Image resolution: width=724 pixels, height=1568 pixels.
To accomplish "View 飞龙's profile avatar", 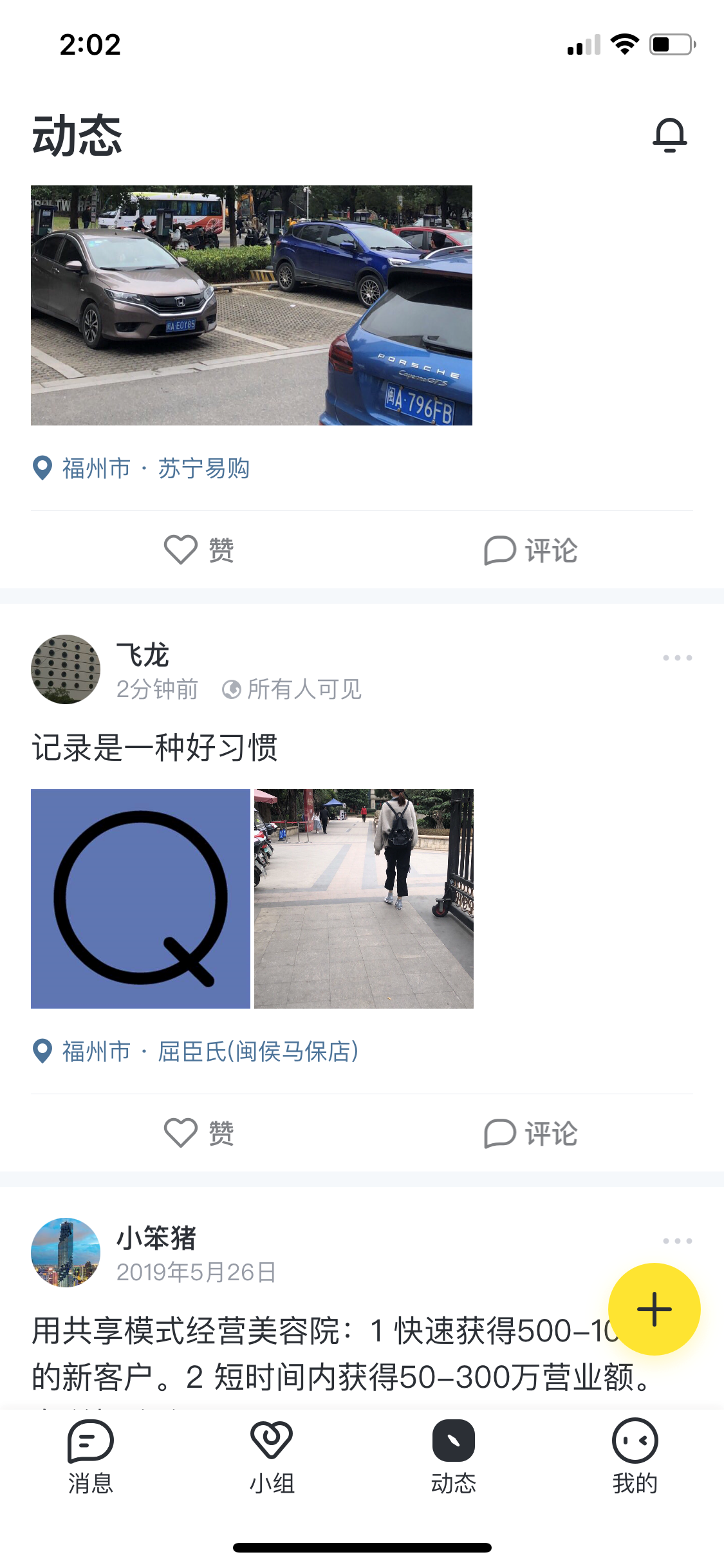I will (66, 669).
